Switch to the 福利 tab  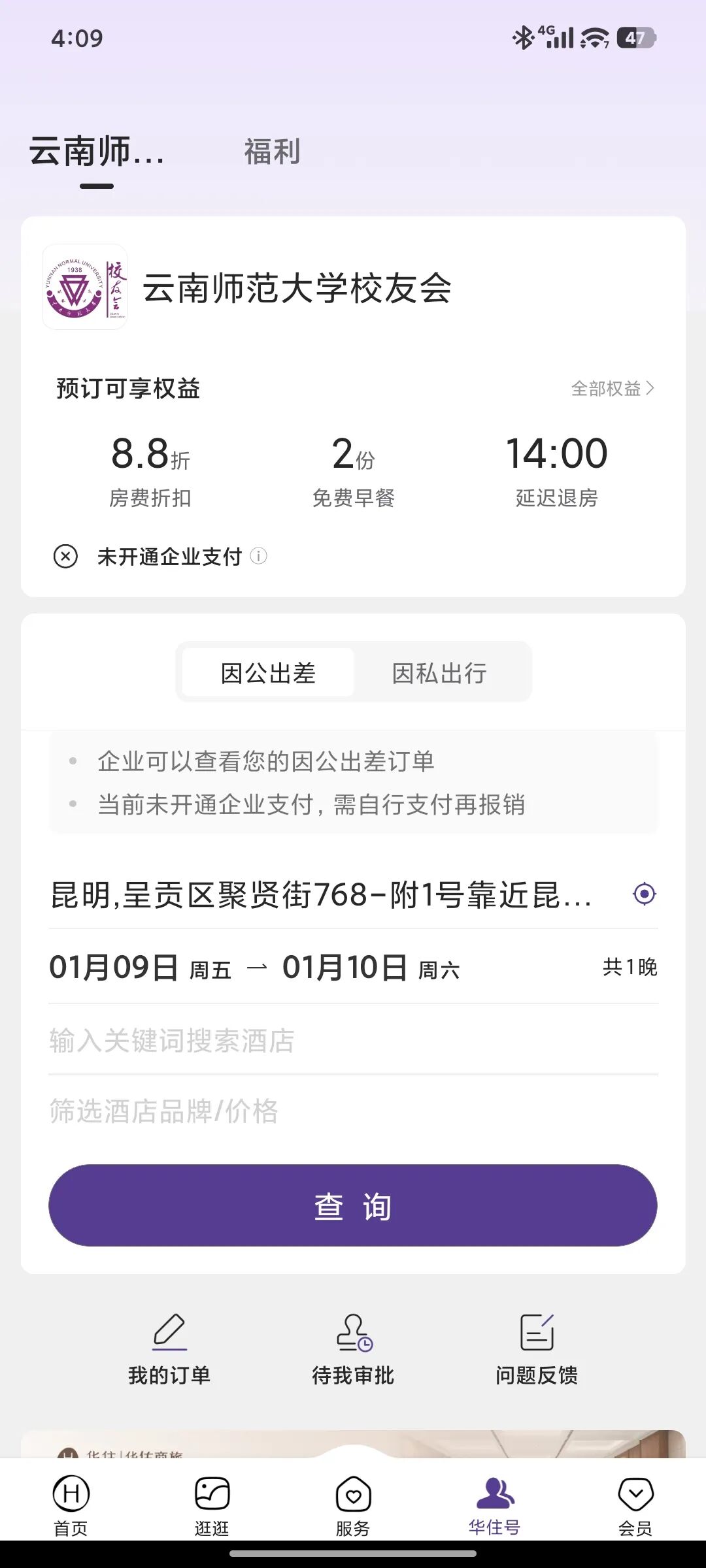[x=272, y=152]
